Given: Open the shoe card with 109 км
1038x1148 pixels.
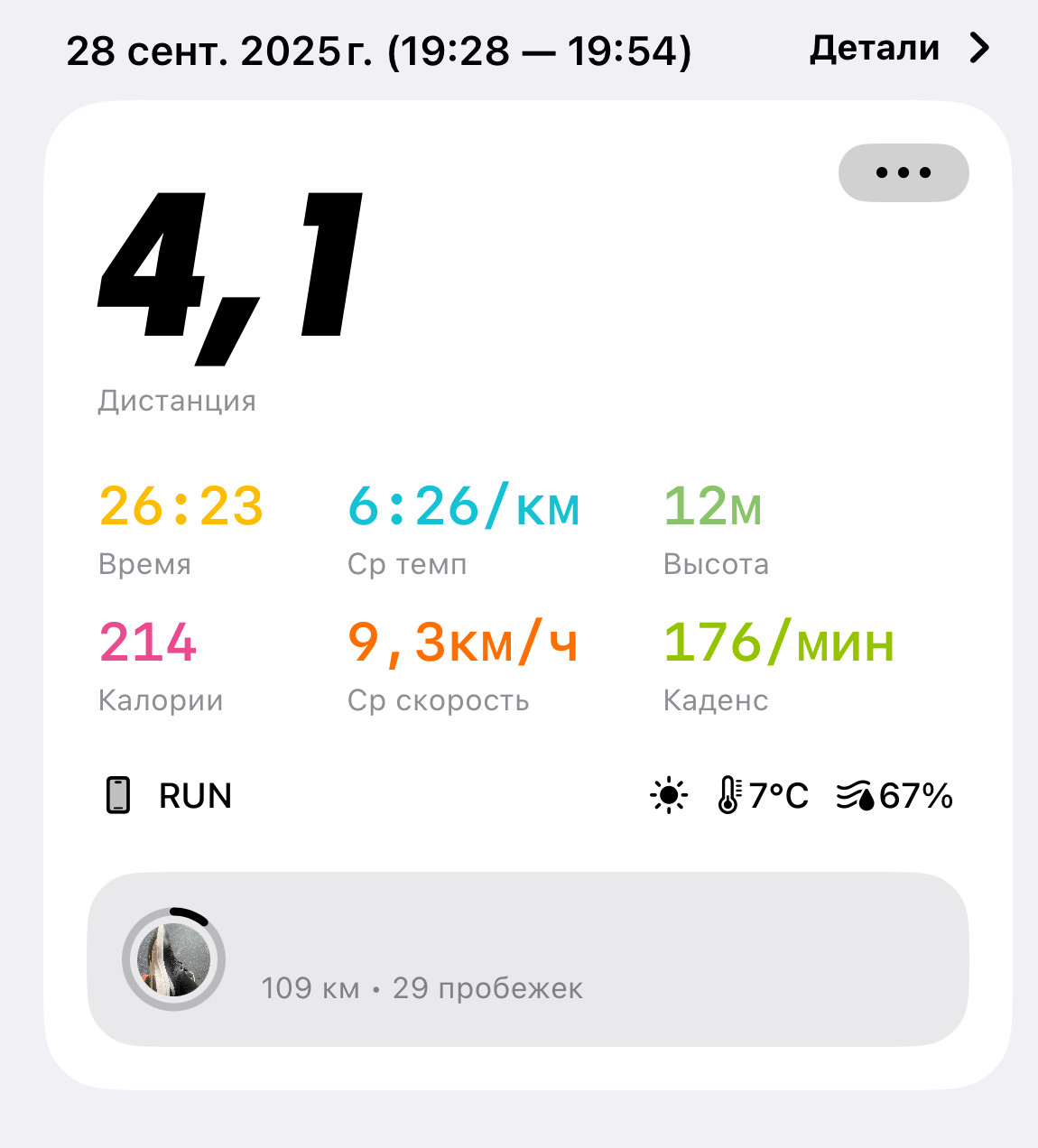Looking at the screenshot, I should 528,959.
